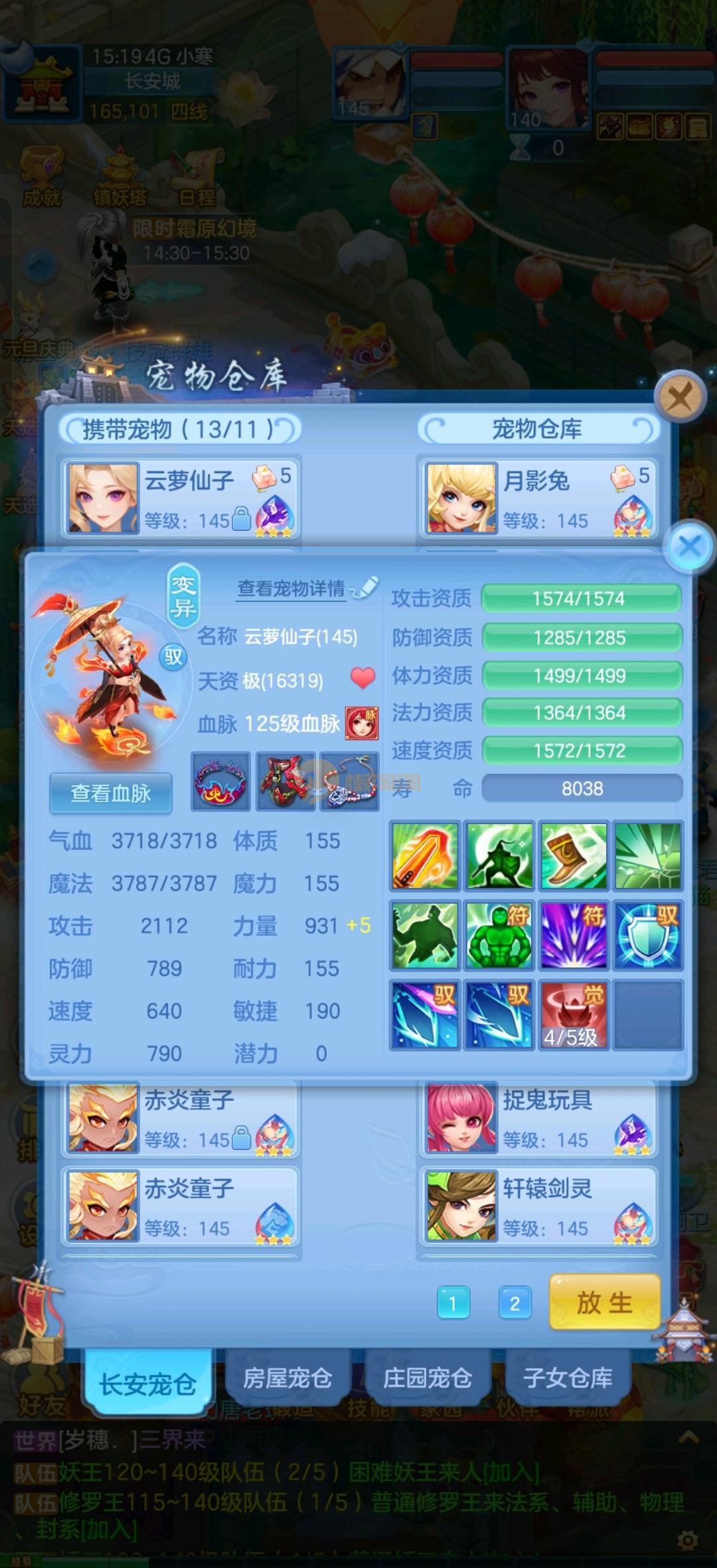Switch to 庄园宠仓 tab

[427, 1379]
